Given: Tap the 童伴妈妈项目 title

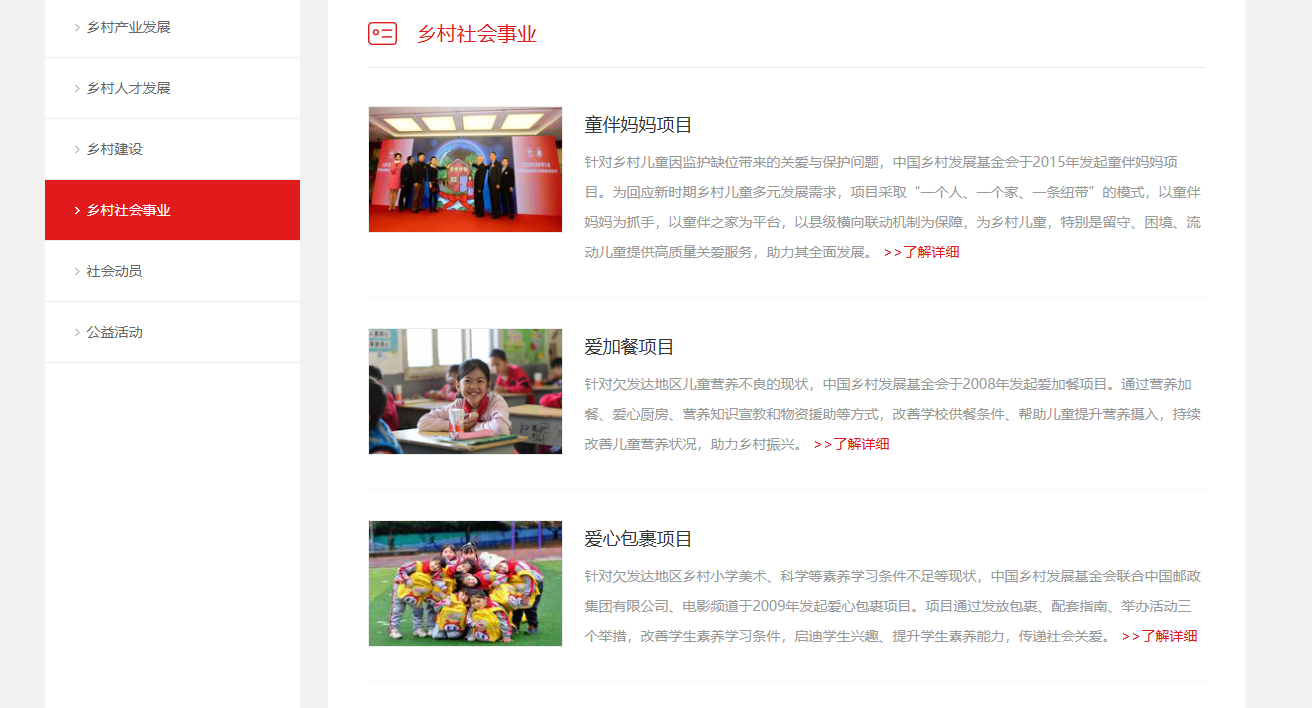Looking at the screenshot, I should point(638,125).
